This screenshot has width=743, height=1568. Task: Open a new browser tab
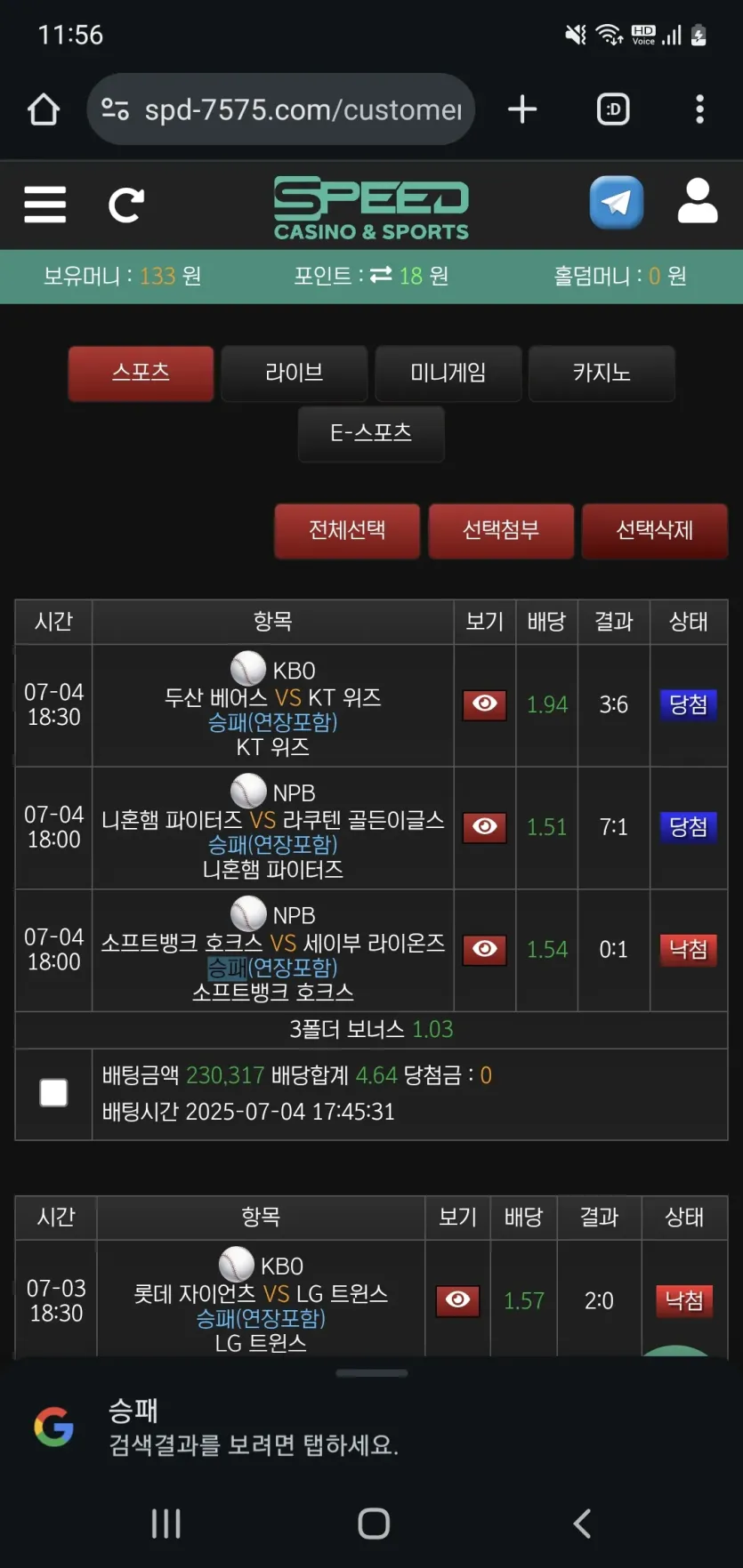(x=522, y=109)
